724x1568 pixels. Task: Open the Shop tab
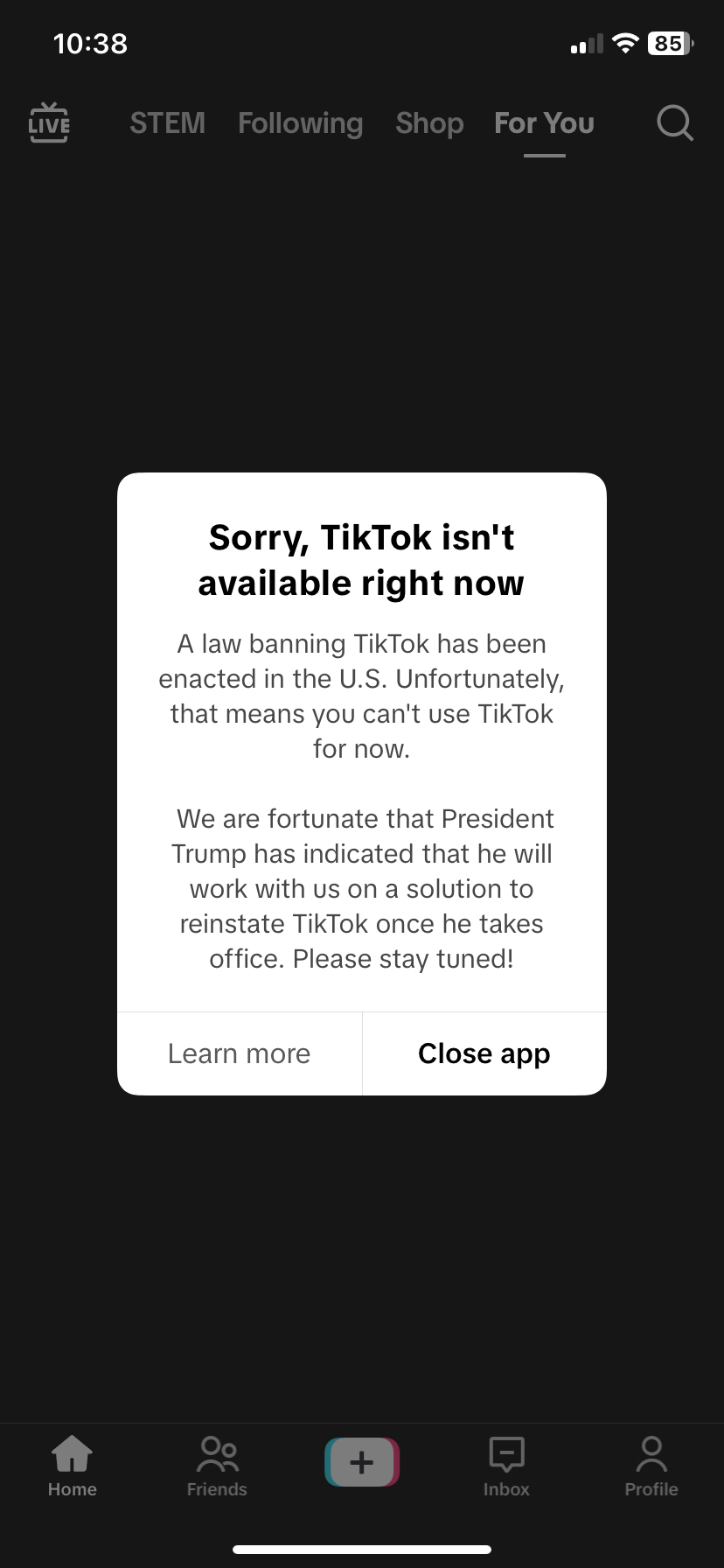pyautogui.click(x=429, y=123)
